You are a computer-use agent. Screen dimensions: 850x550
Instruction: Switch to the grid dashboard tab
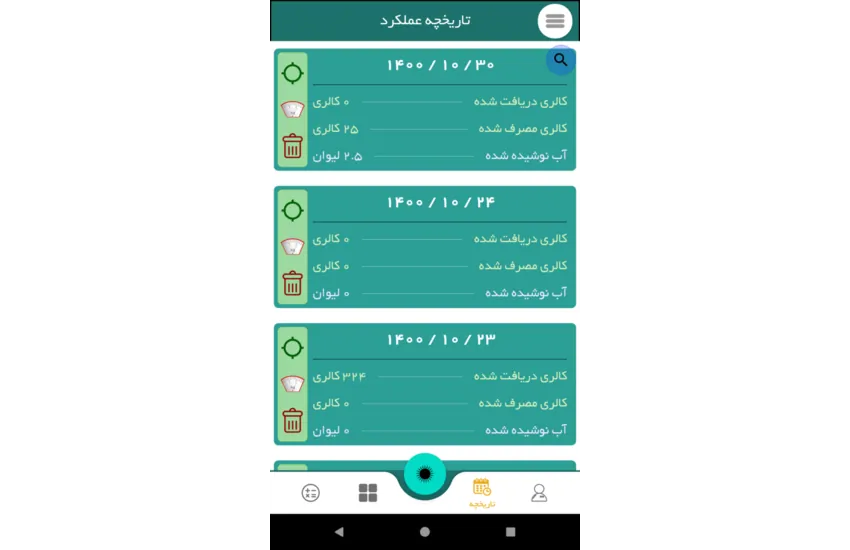tap(368, 493)
